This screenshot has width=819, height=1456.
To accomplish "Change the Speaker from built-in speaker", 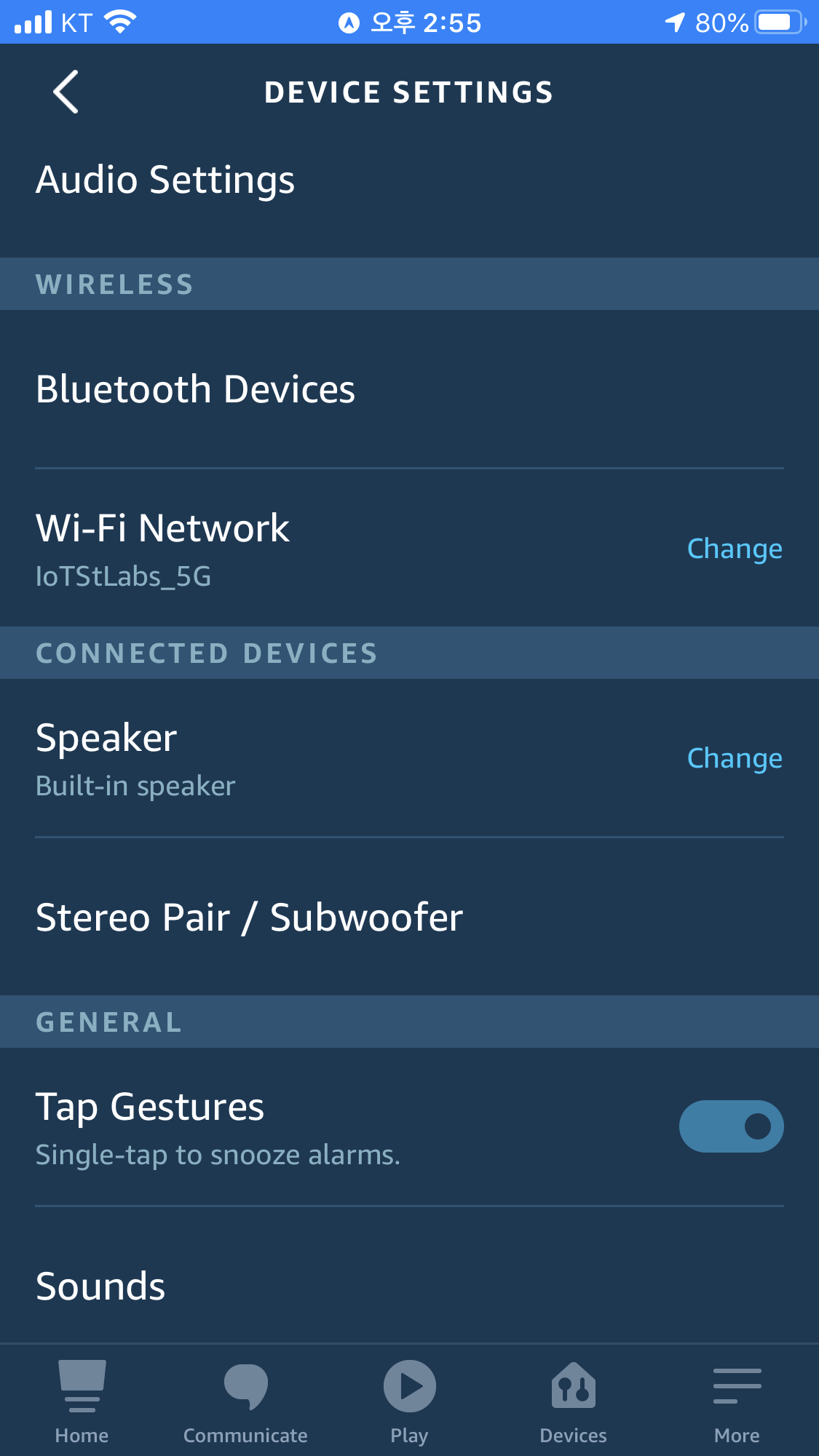I will point(735,757).
